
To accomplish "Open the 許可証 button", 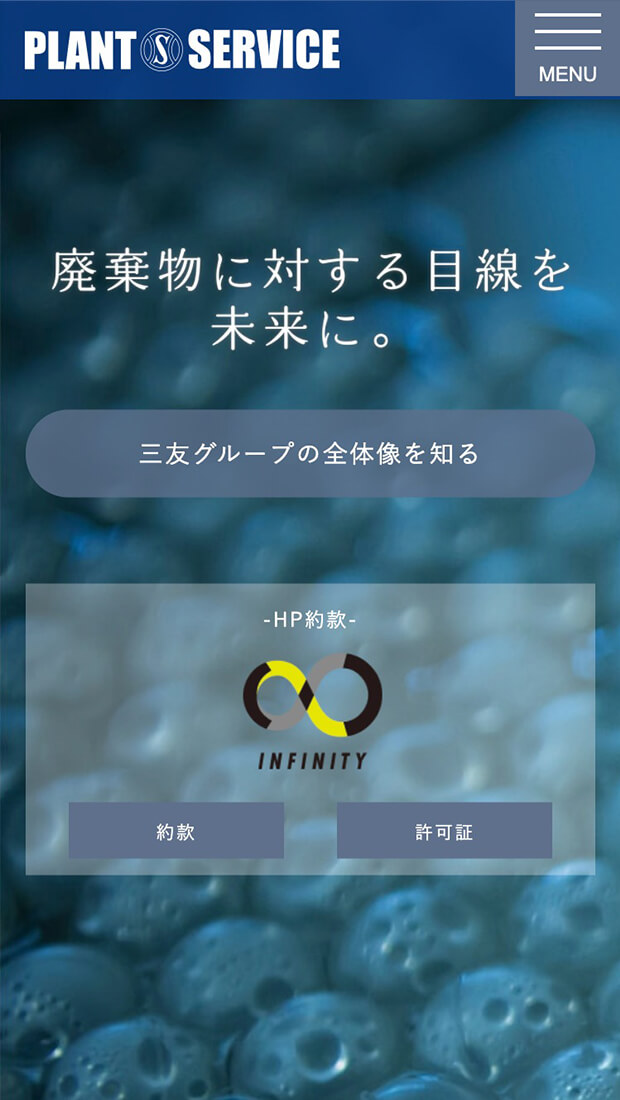I will click(x=444, y=831).
